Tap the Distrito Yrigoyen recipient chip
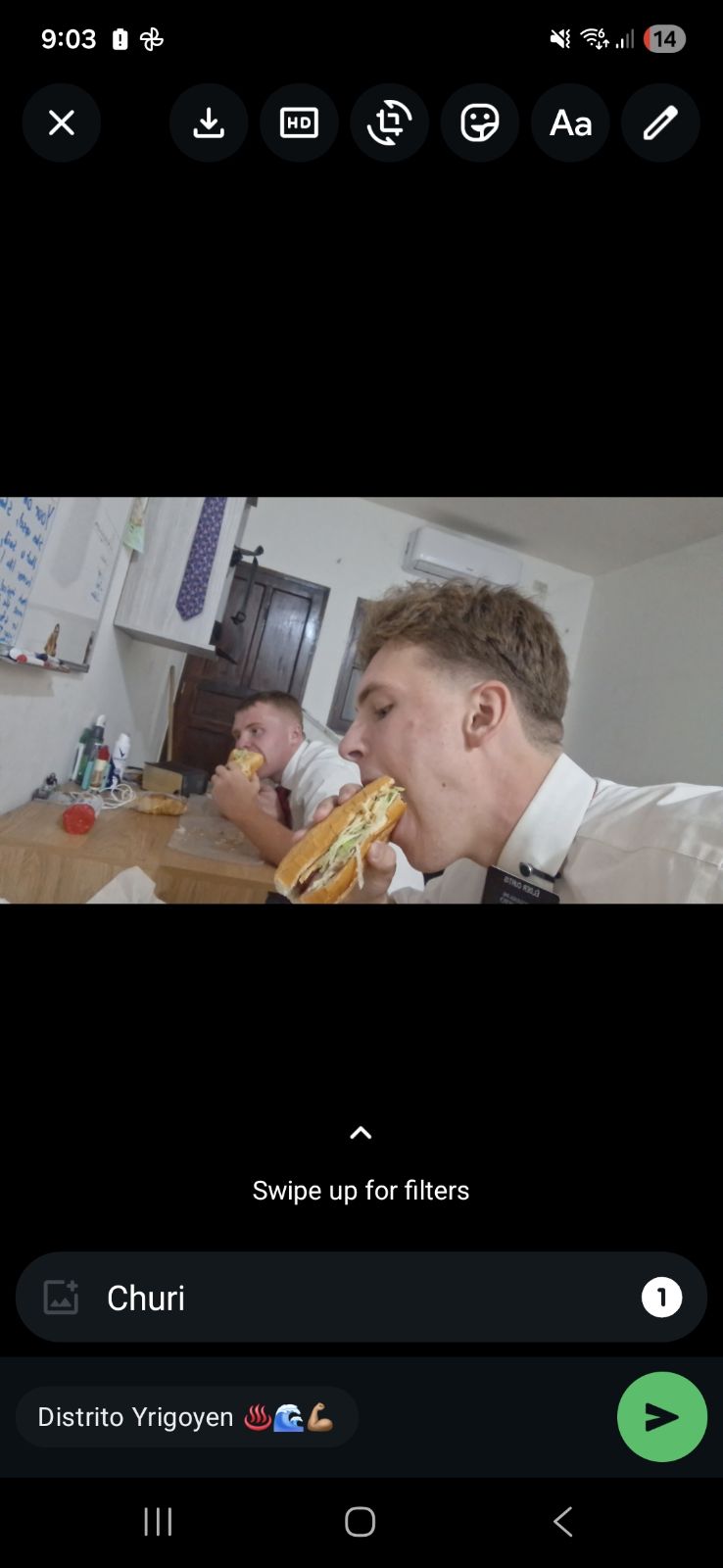Viewport: 723px width, 1568px height. pos(186,1417)
